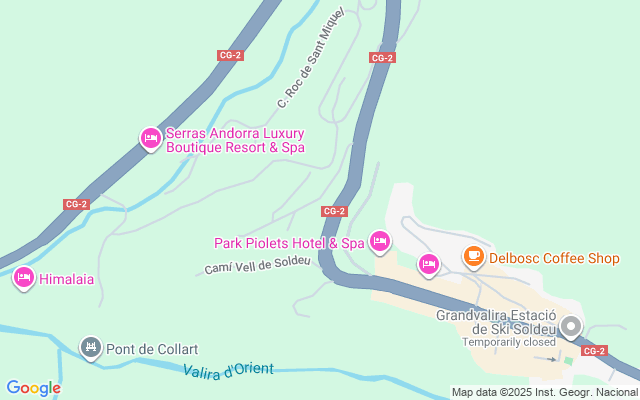Tap Park Piolets Hotel & Spa marker
640x400 pixels.
[x=379, y=241]
